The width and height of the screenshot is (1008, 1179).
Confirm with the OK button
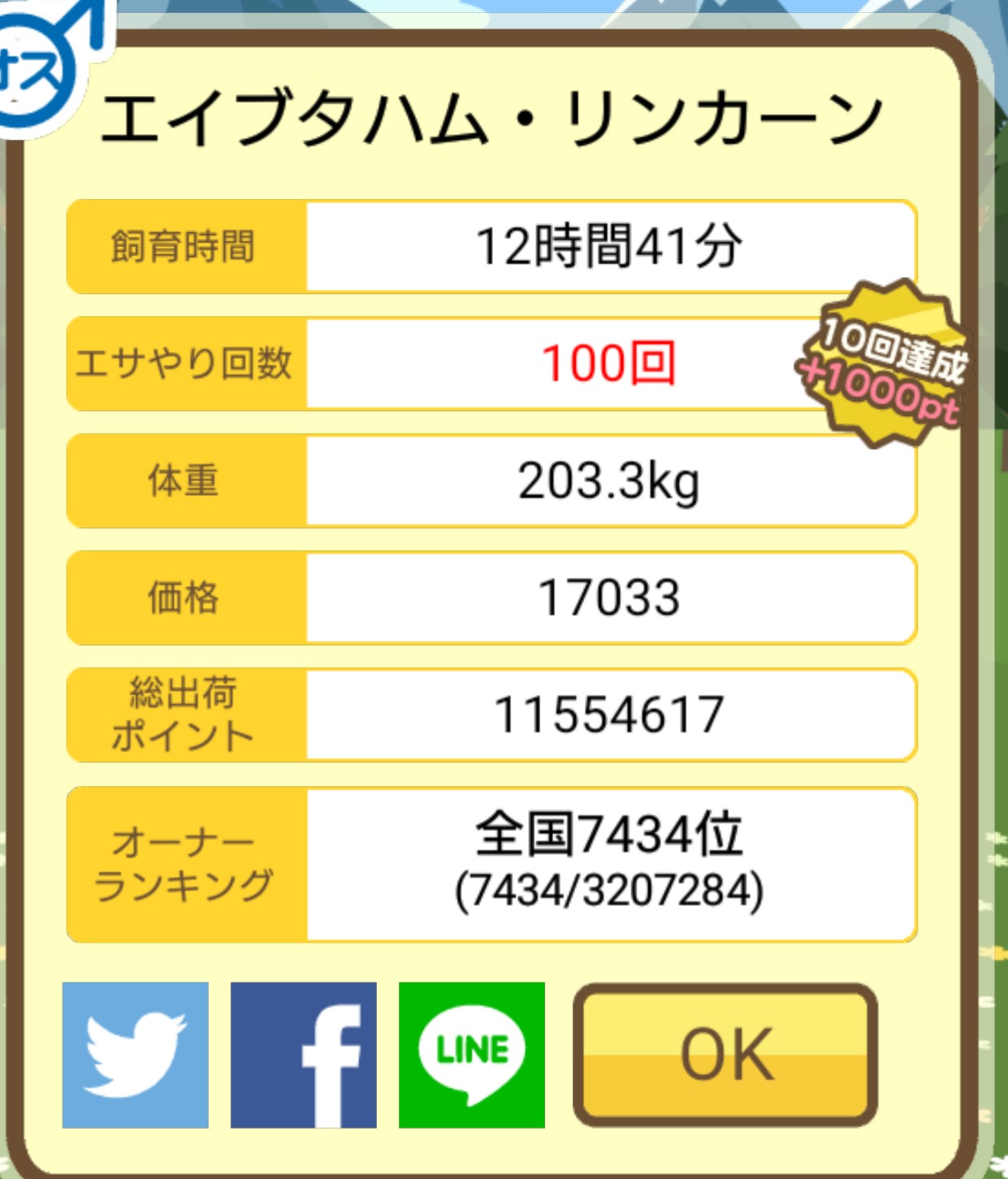click(725, 1055)
